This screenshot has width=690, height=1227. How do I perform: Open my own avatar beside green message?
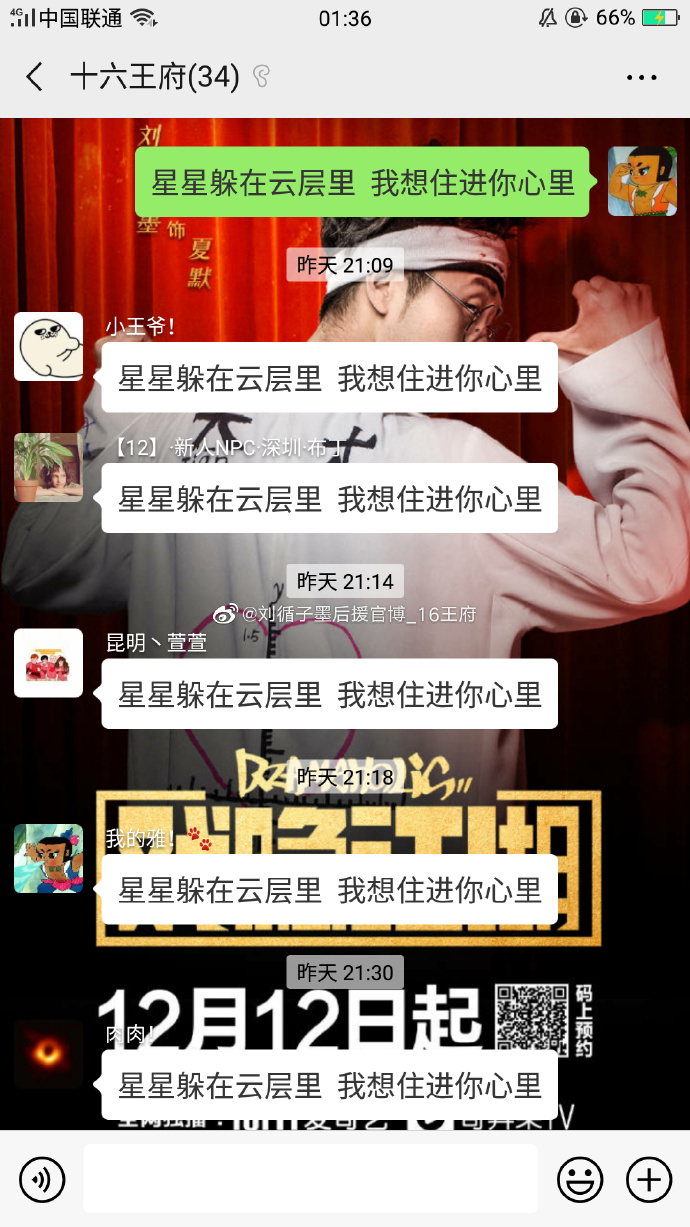(x=642, y=181)
